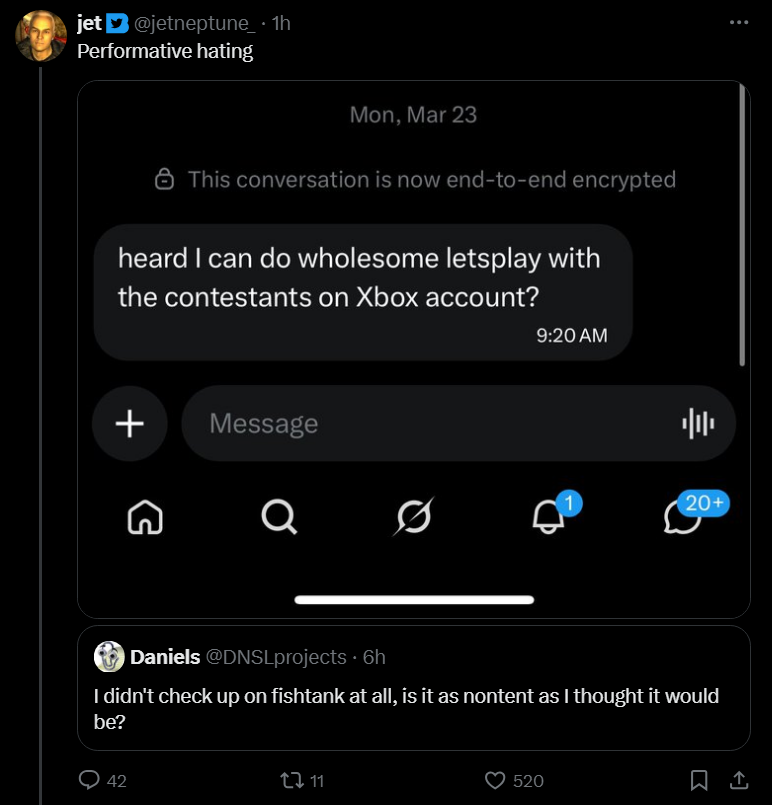Bookmark jet's post
Screen dimensions: 772x805
pyautogui.click(x=700, y=781)
